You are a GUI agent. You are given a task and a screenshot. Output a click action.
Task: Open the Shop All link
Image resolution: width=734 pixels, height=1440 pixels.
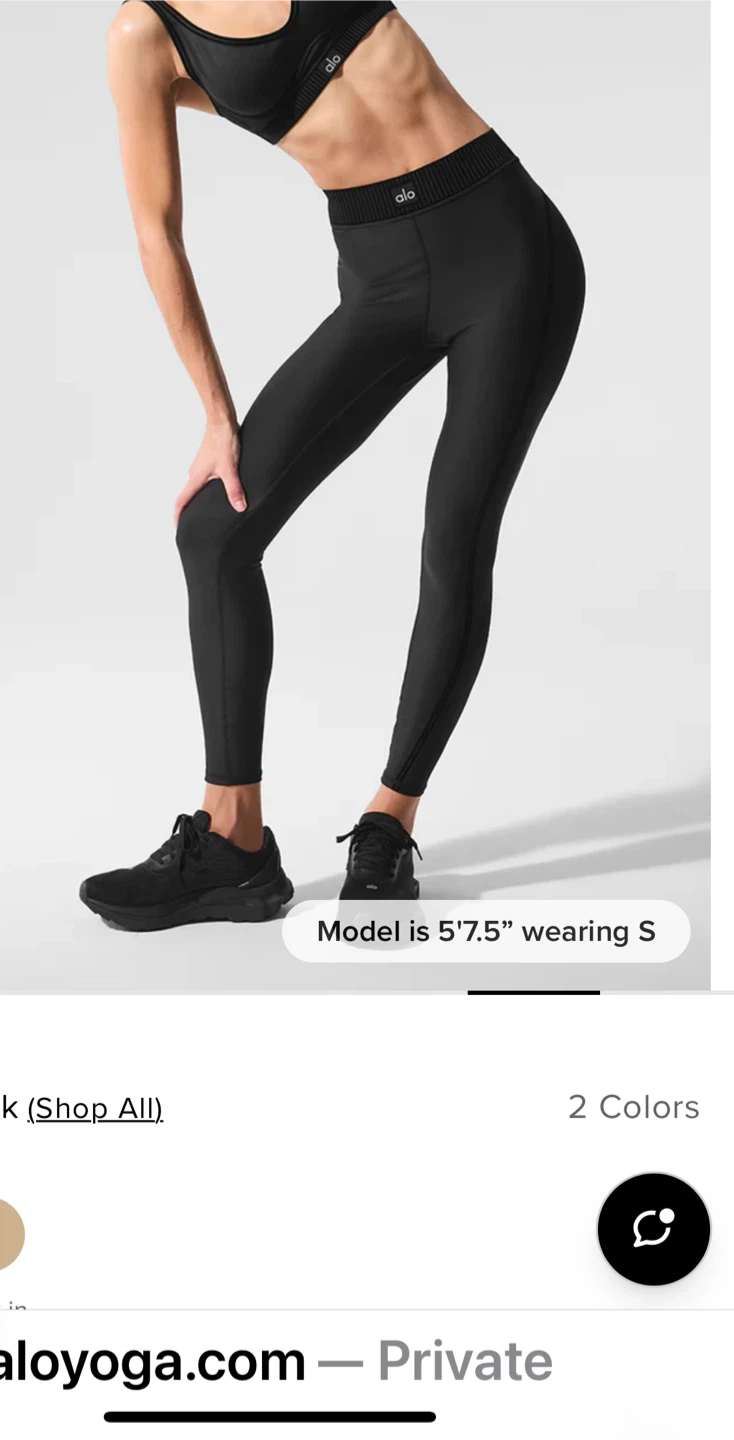point(95,1108)
